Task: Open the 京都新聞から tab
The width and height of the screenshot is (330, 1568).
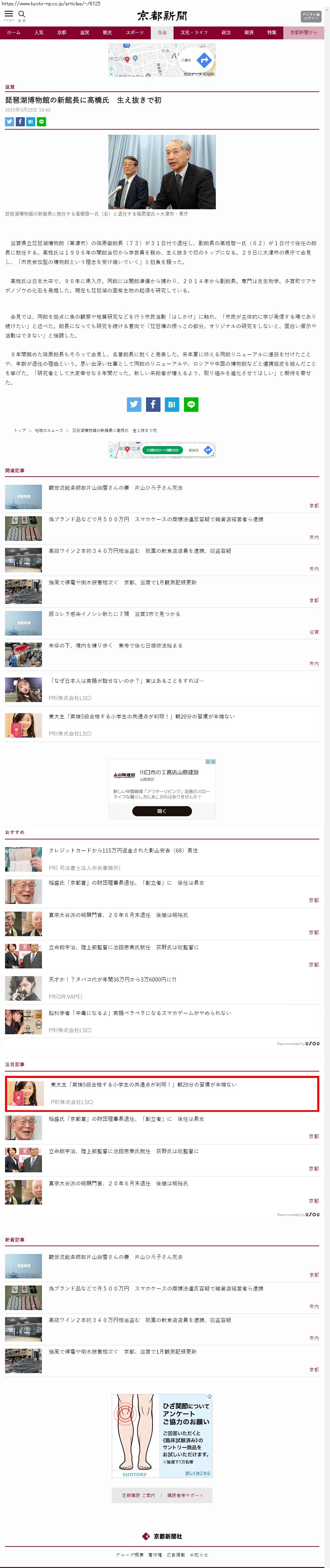Action: pyautogui.click(x=303, y=32)
